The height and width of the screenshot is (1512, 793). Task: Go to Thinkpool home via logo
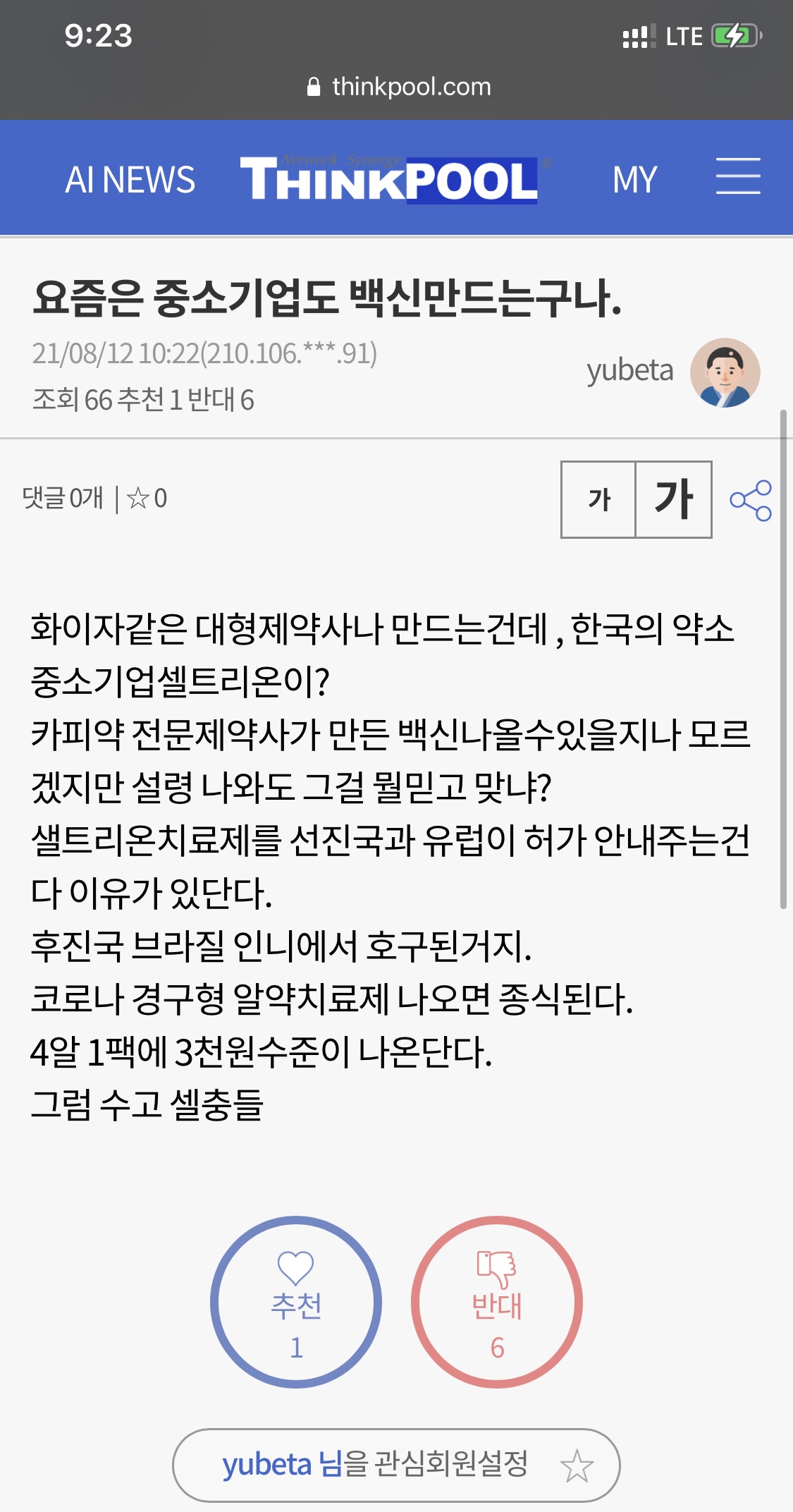coord(390,180)
